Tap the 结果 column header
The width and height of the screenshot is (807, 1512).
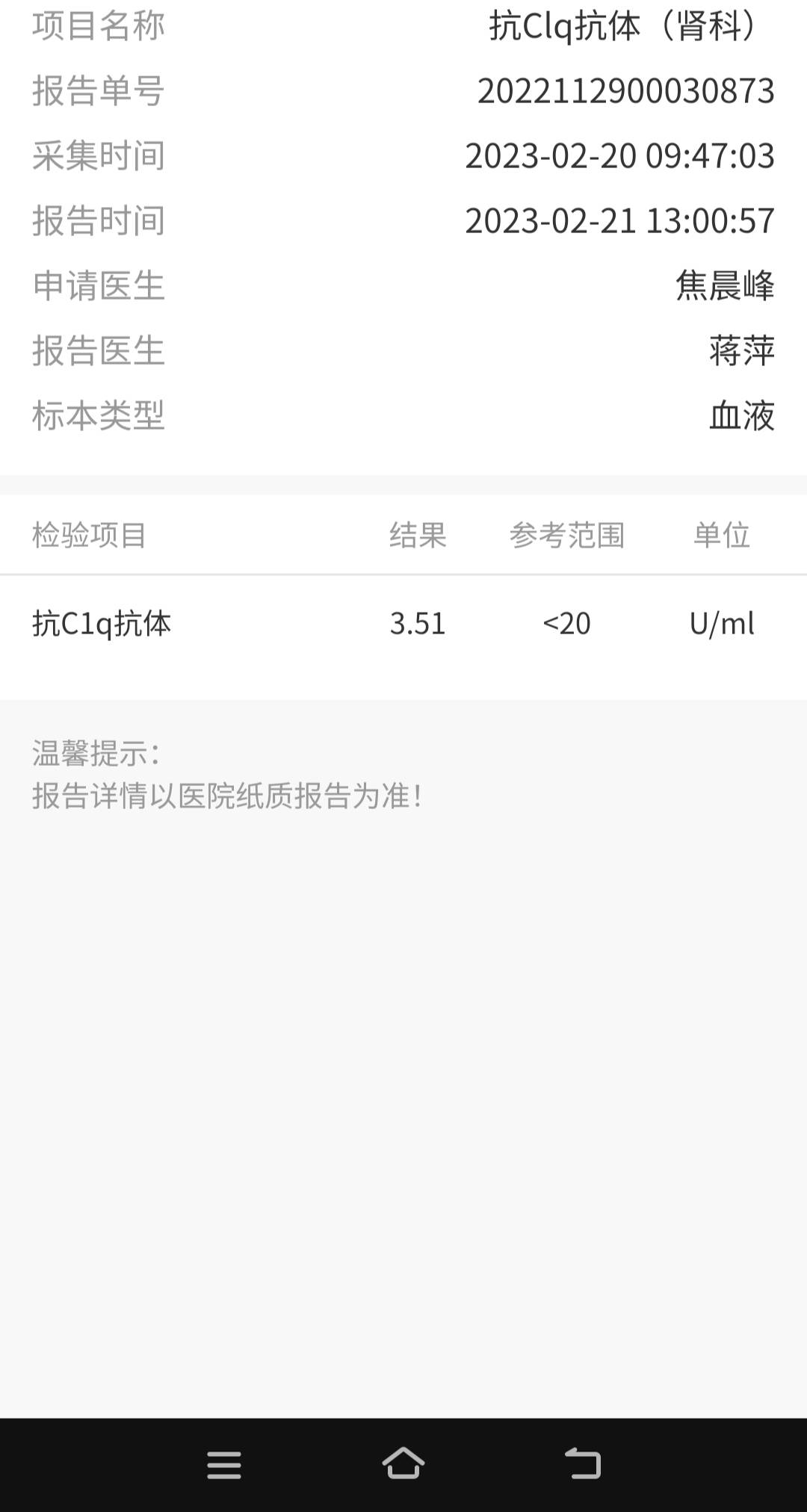coord(415,533)
